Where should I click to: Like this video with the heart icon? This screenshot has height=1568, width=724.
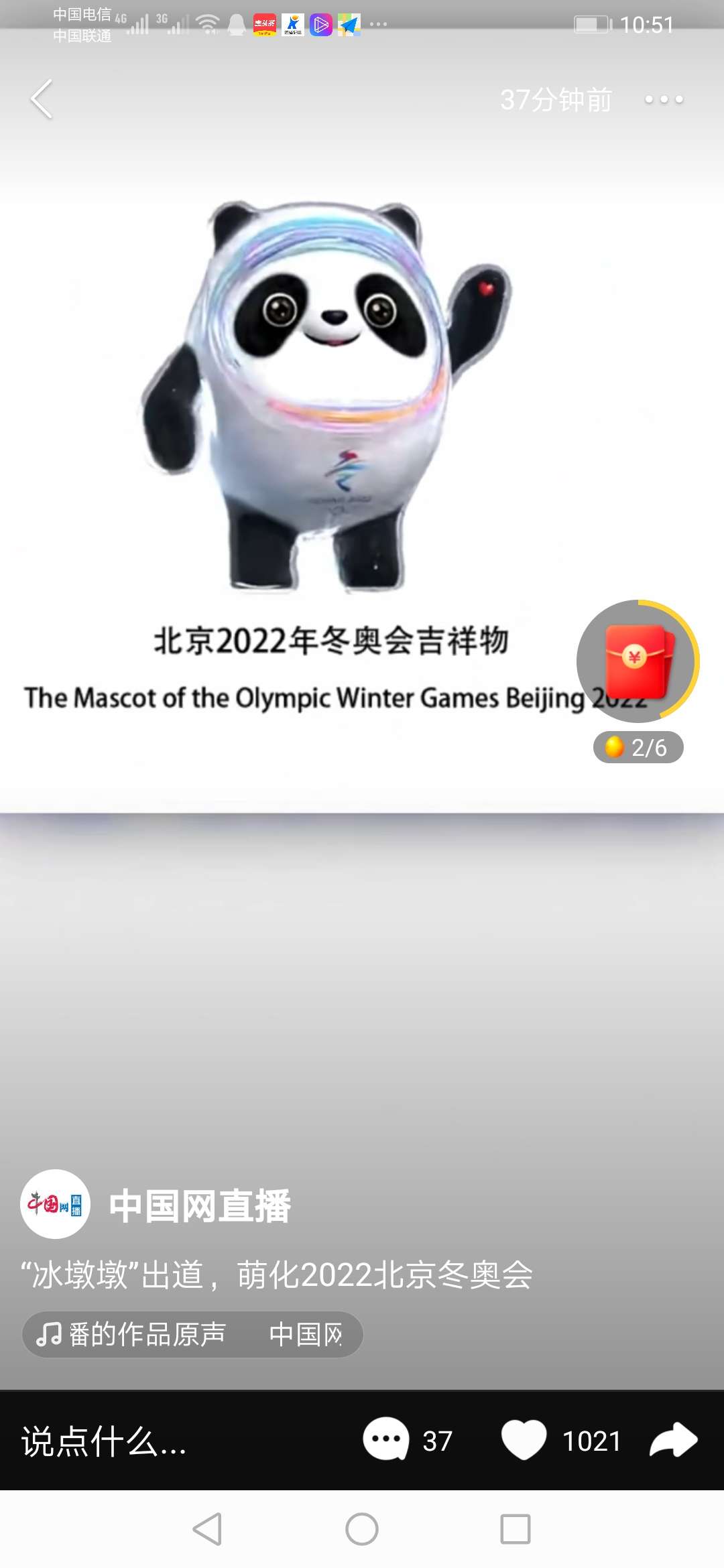(x=524, y=1440)
